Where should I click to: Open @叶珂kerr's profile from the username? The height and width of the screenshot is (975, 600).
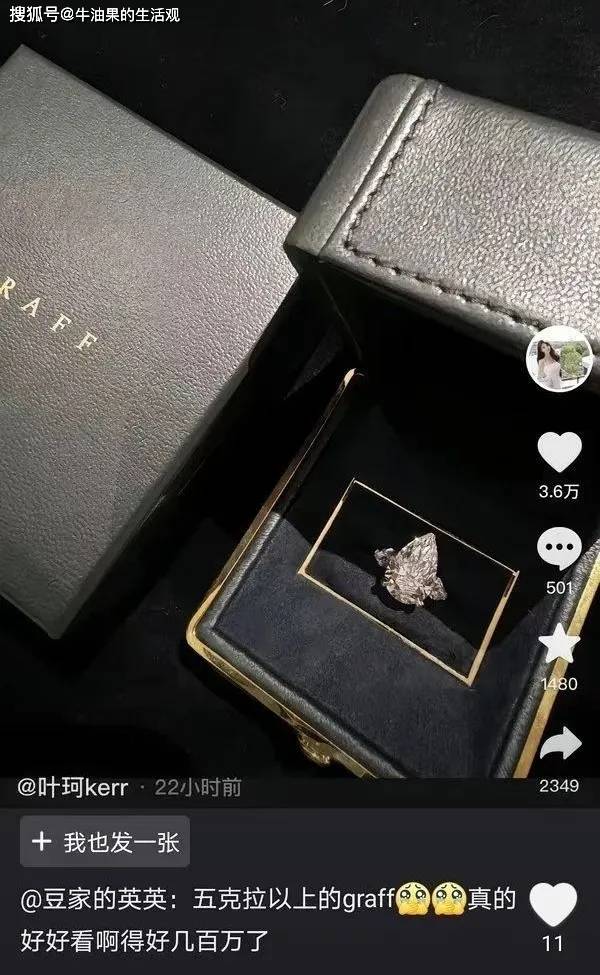[74, 787]
